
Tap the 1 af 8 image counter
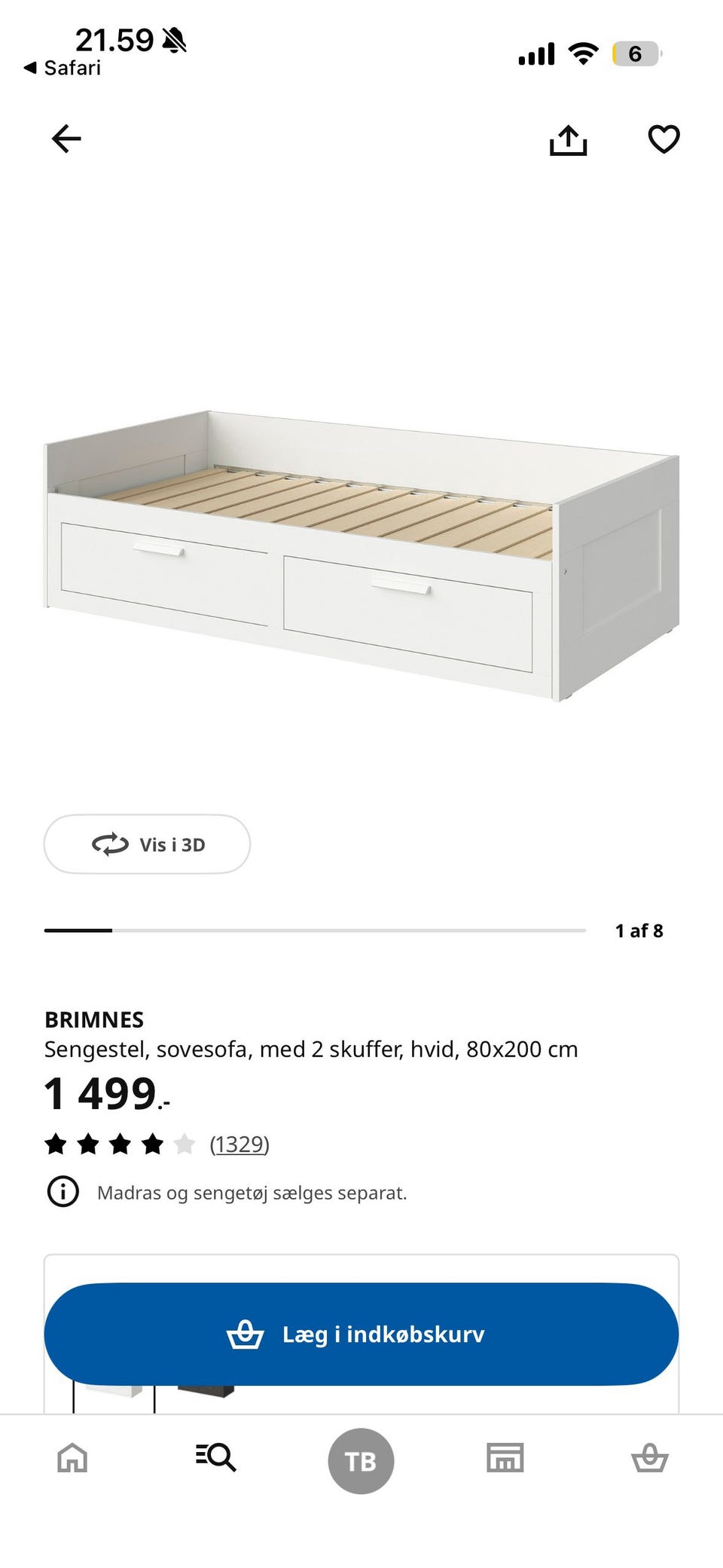click(x=639, y=931)
